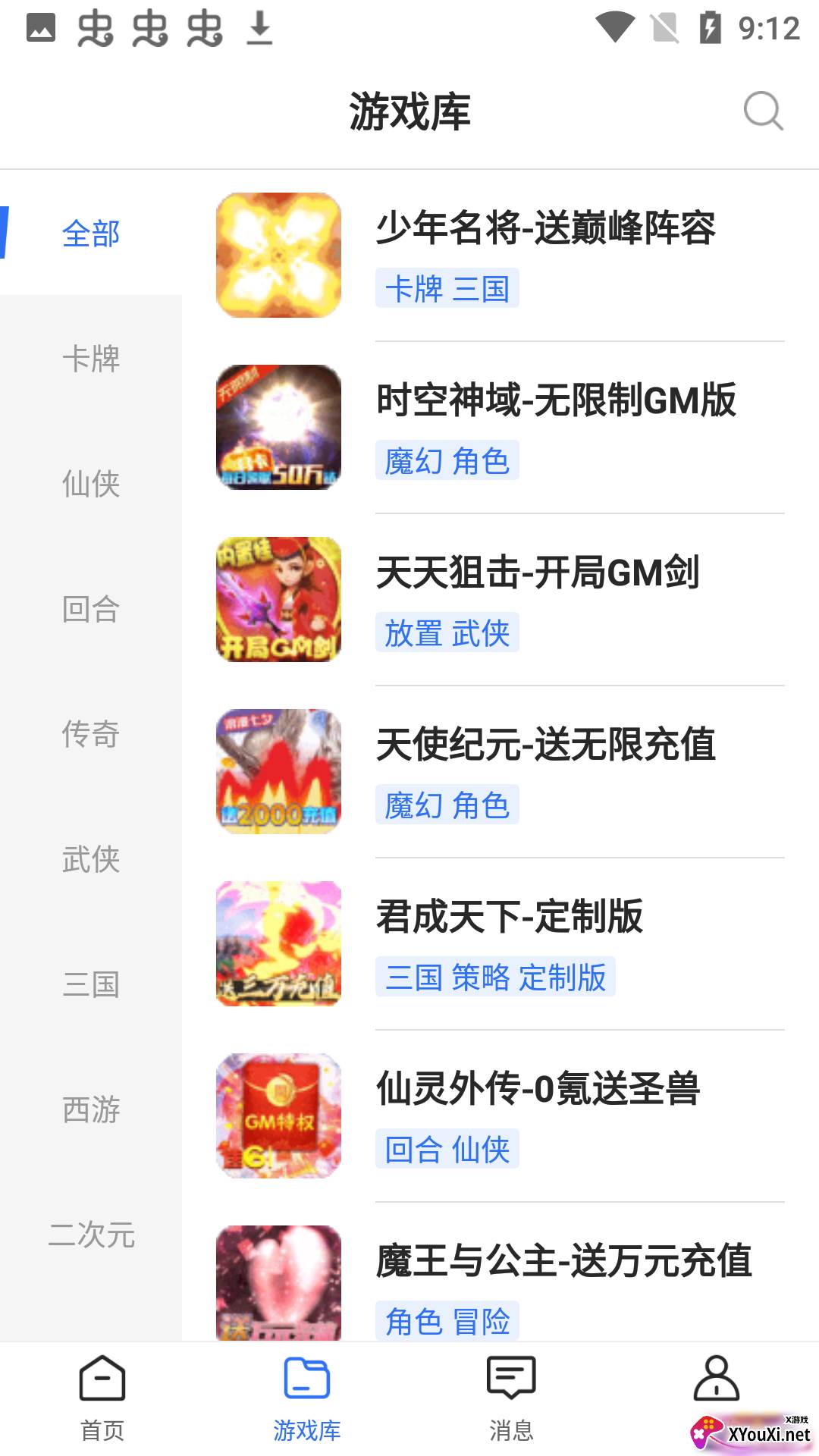Switch to the 消息 tab
819x1456 pixels.
pyautogui.click(x=511, y=1399)
